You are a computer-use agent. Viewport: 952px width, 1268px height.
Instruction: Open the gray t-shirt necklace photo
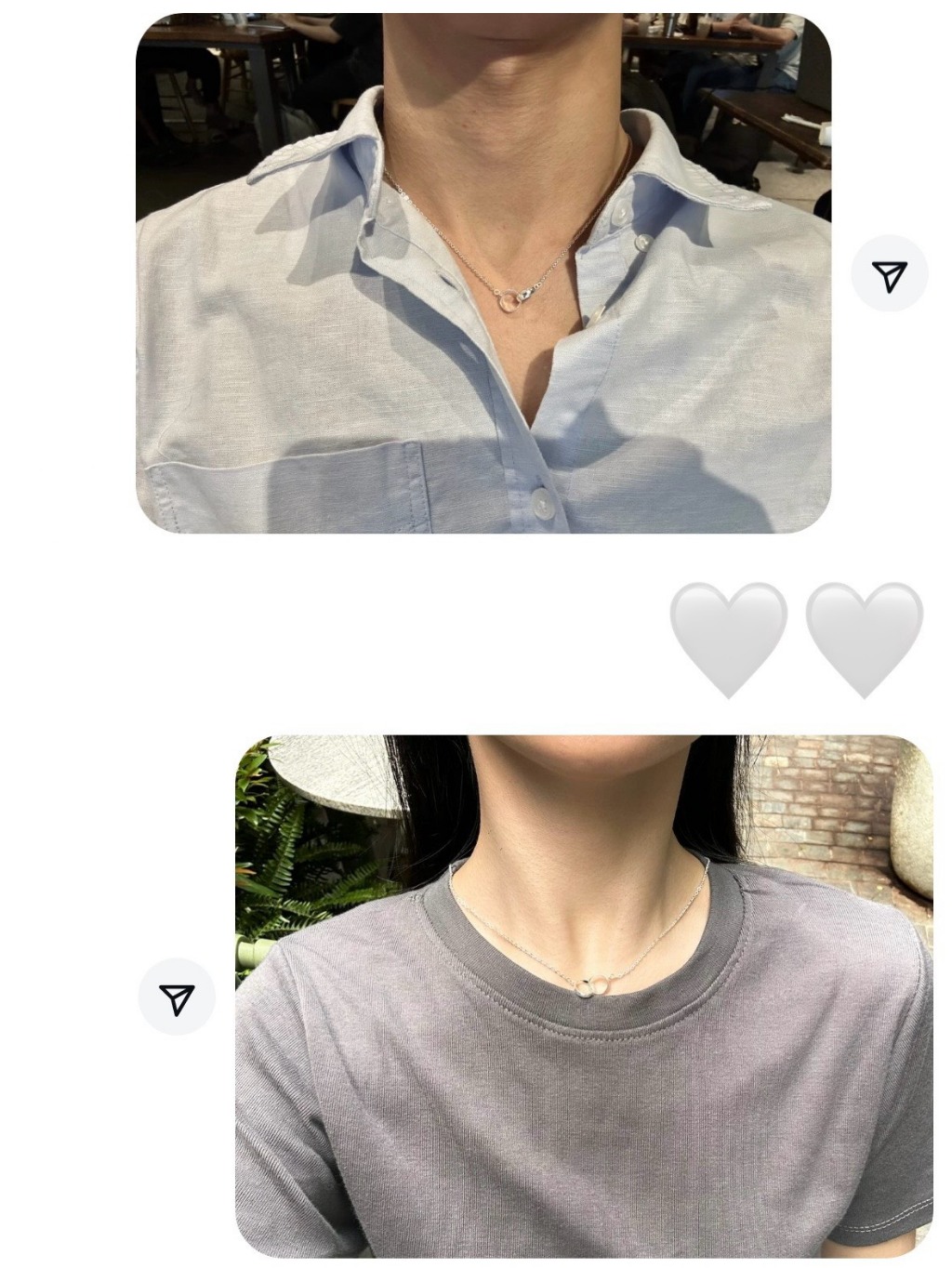click(x=583, y=995)
